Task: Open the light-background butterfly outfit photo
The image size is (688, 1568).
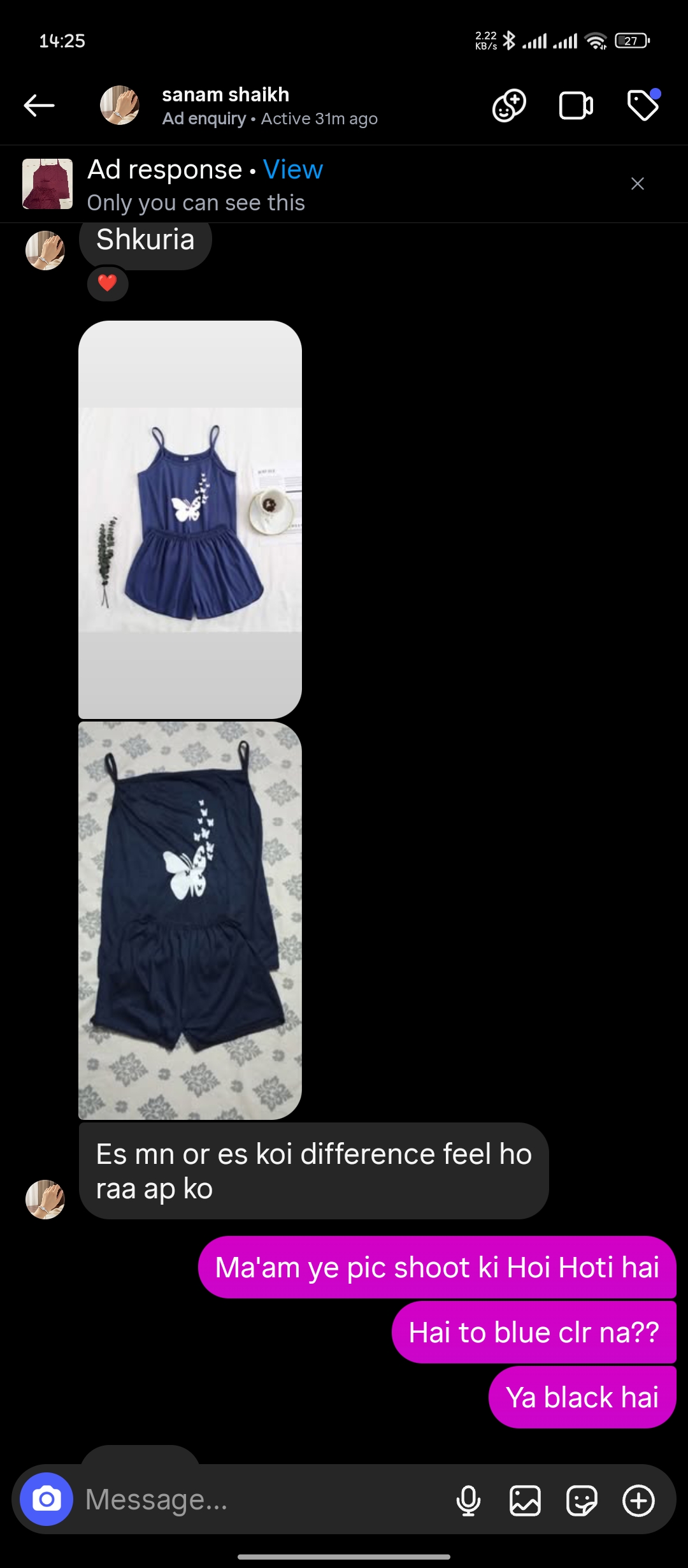Action: 190,519
